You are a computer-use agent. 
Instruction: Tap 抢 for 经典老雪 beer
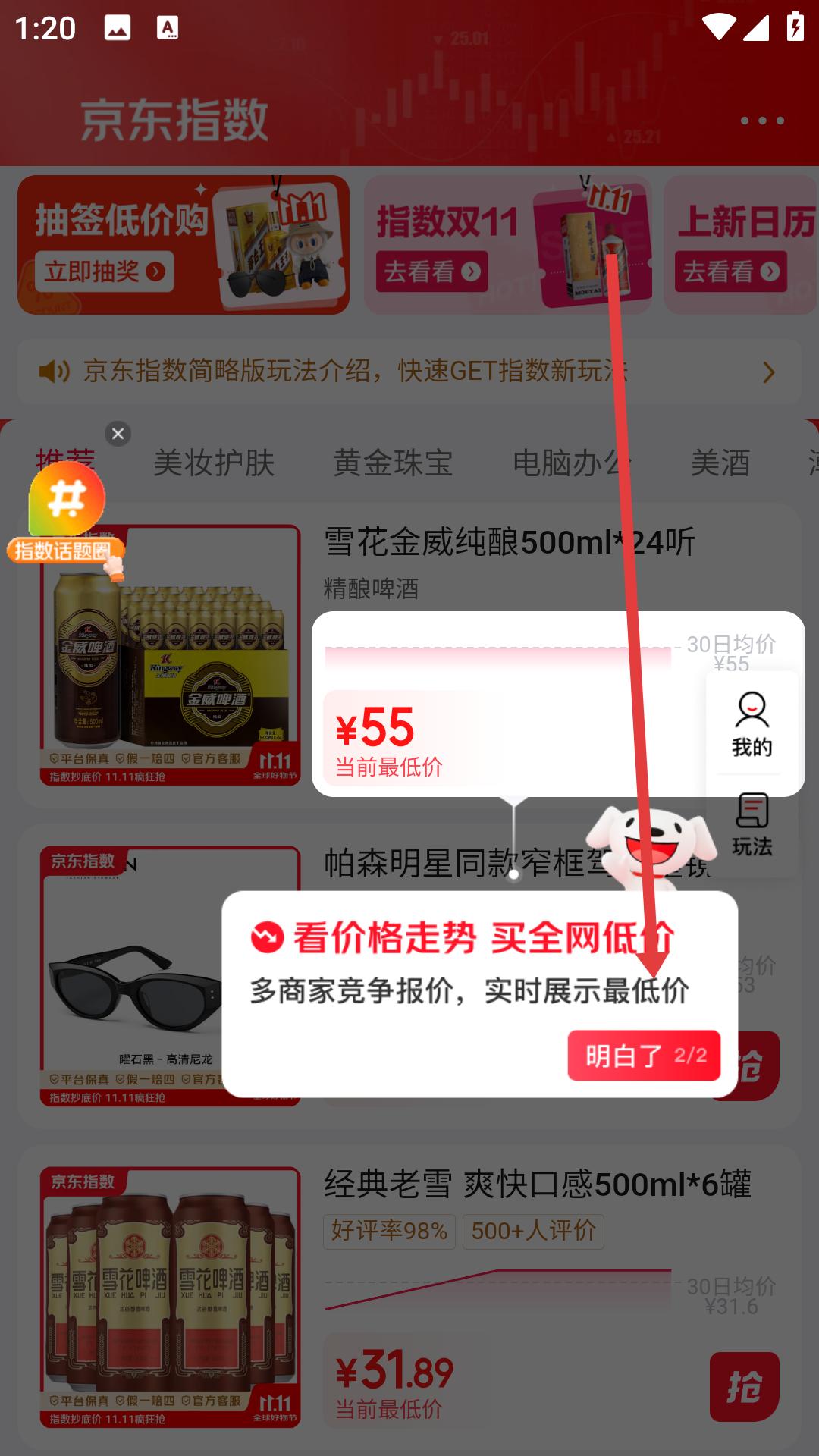(x=744, y=1386)
